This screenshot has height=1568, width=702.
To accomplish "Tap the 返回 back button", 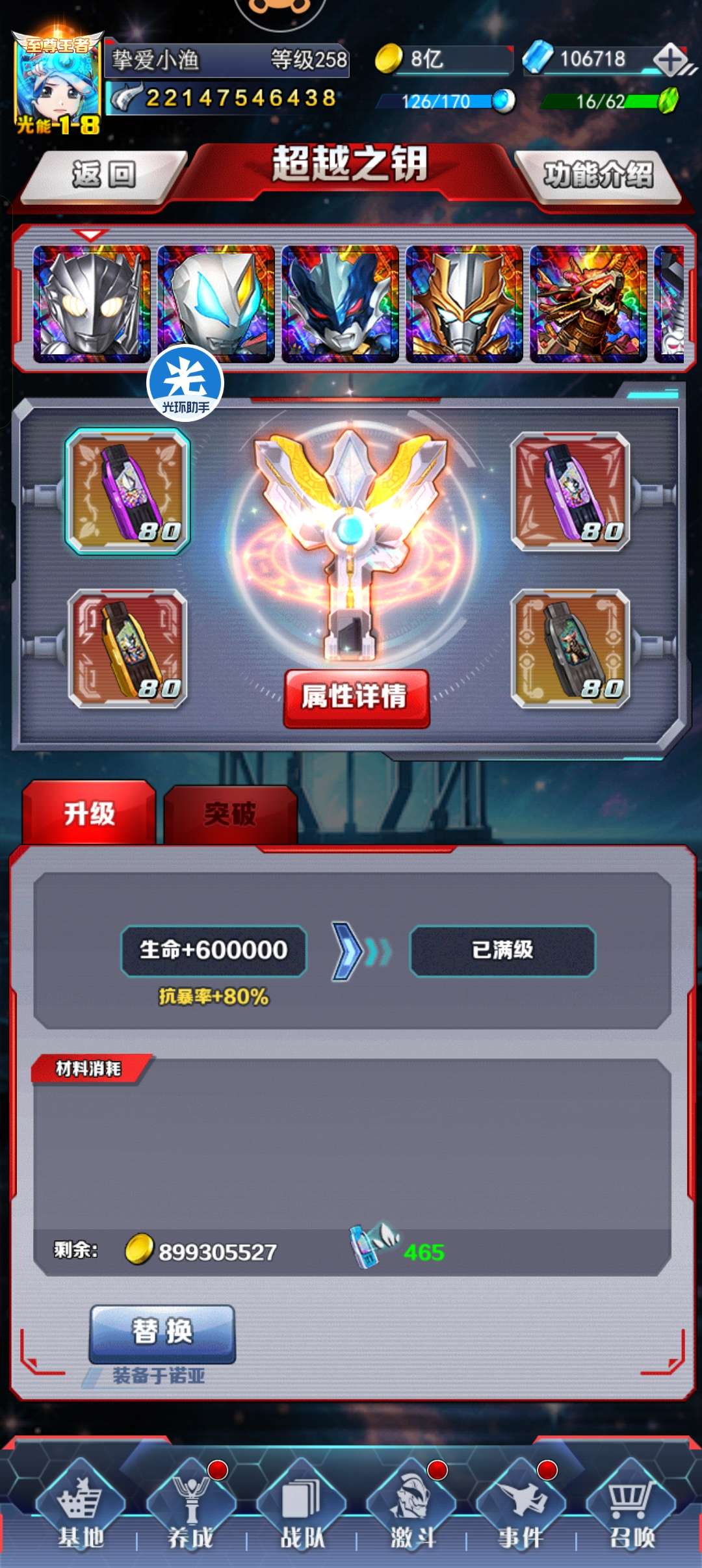I will (x=104, y=176).
